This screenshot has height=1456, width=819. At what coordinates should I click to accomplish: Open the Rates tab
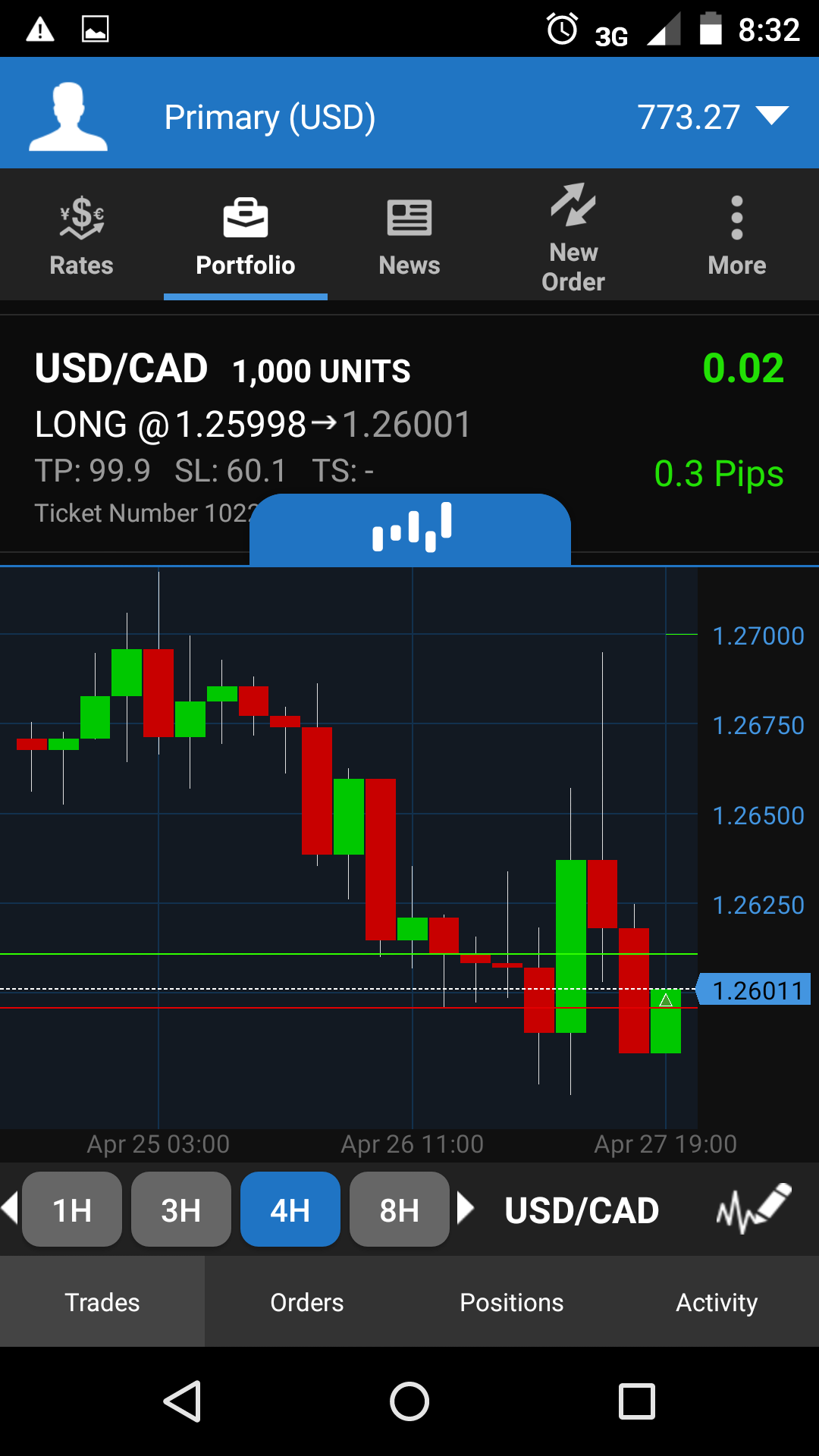(x=81, y=237)
